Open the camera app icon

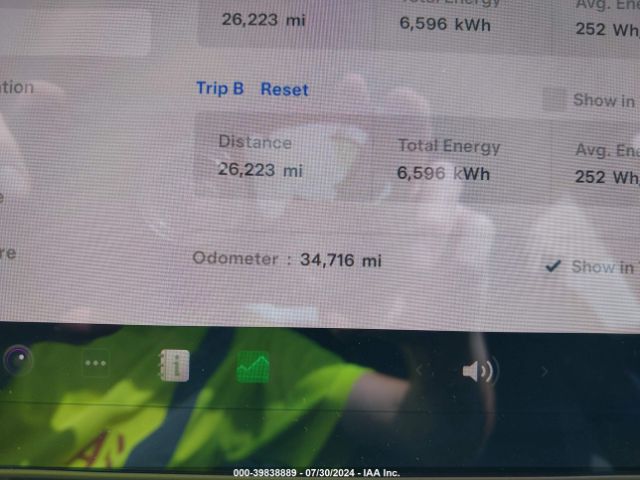click(16, 359)
